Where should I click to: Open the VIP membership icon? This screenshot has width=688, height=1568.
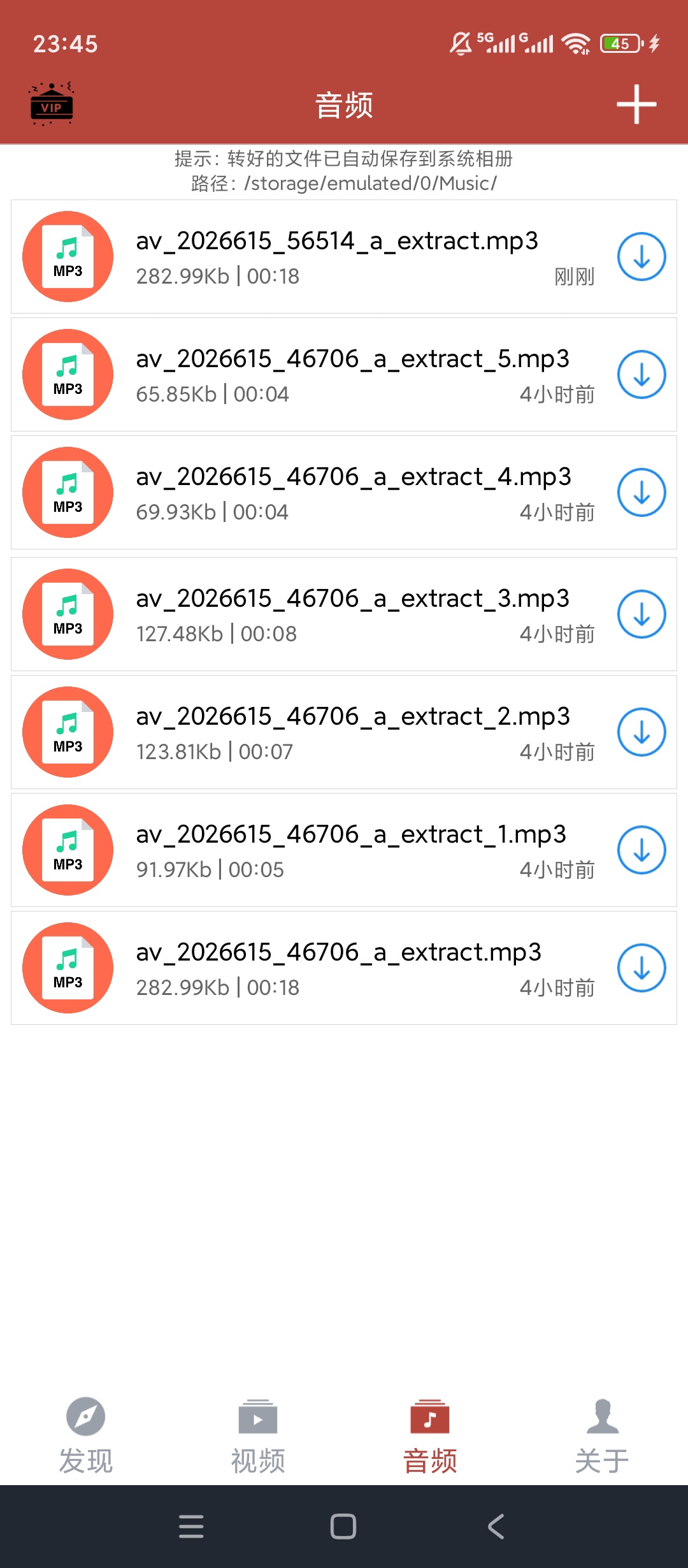click(52, 104)
